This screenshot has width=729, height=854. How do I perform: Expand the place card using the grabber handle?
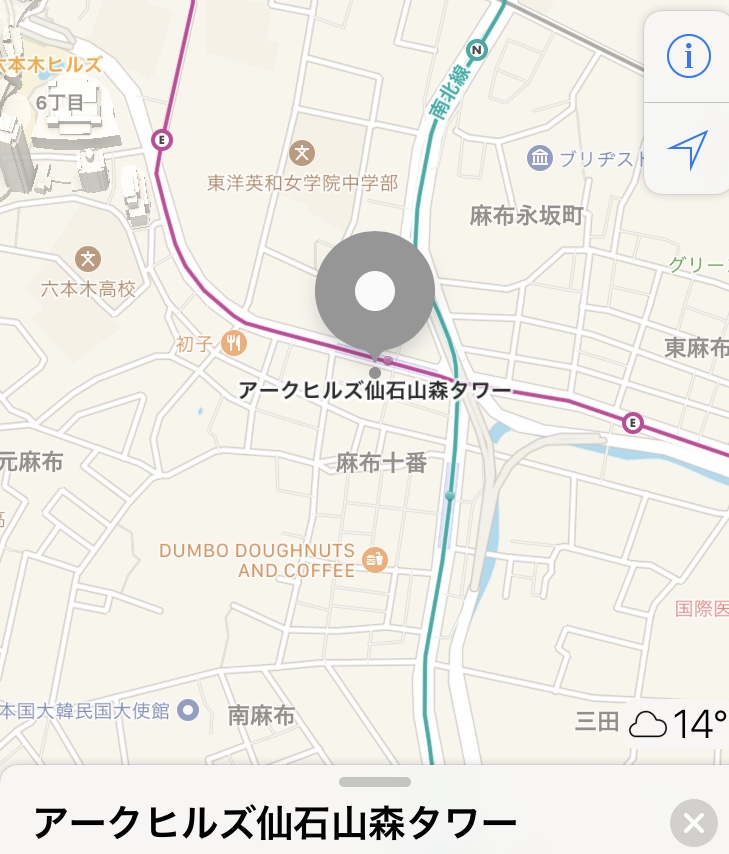pyautogui.click(x=375, y=782)
